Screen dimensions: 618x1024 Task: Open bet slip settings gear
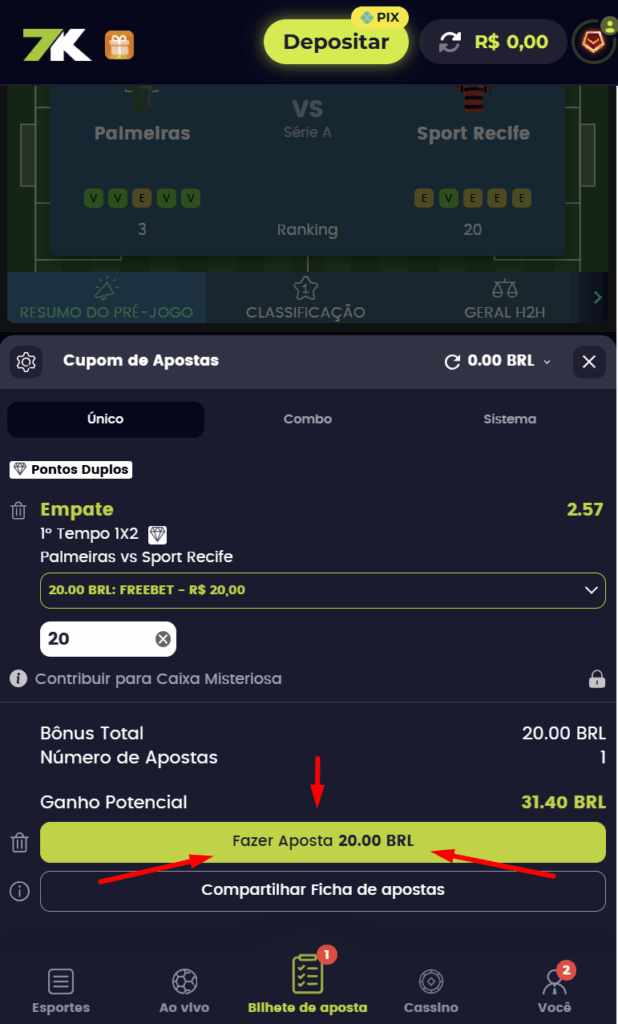click(x=27, y=362)
